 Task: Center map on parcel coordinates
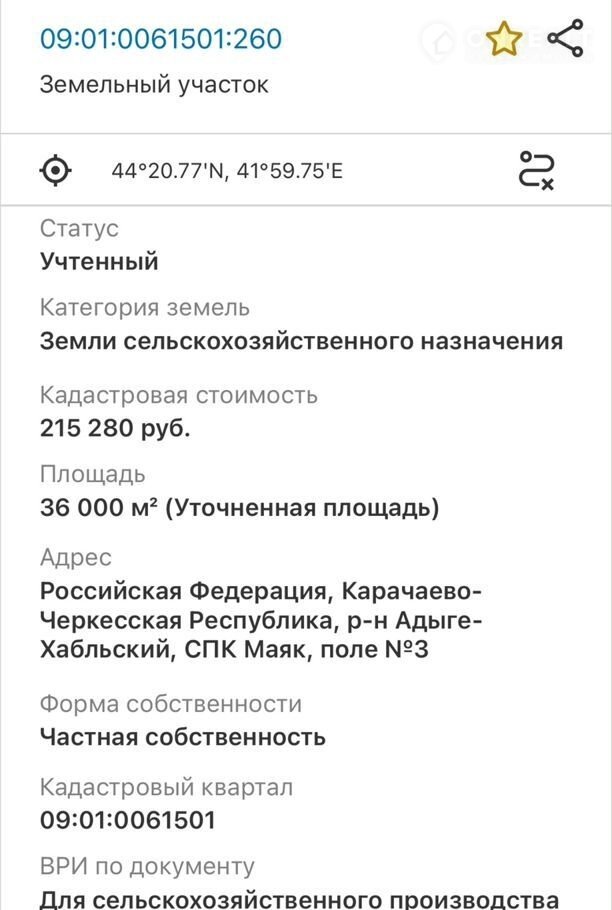point(58,170)
